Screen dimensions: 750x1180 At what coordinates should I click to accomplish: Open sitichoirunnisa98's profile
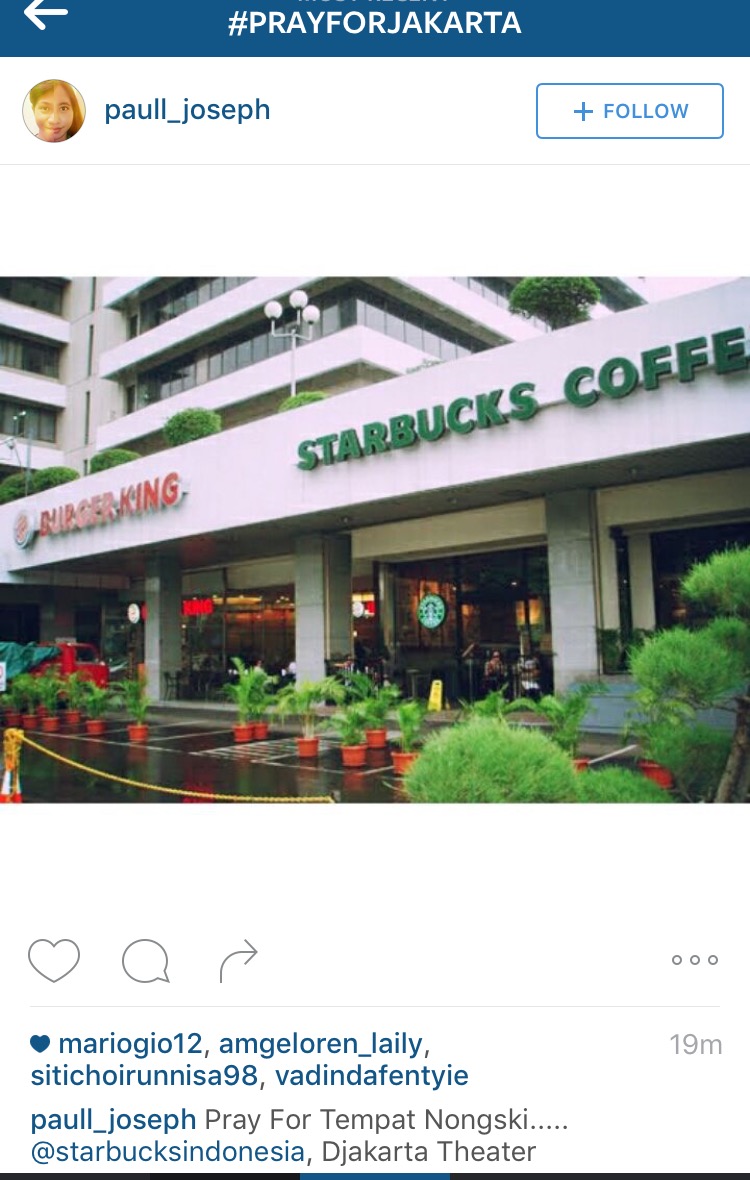point(144,1077)
